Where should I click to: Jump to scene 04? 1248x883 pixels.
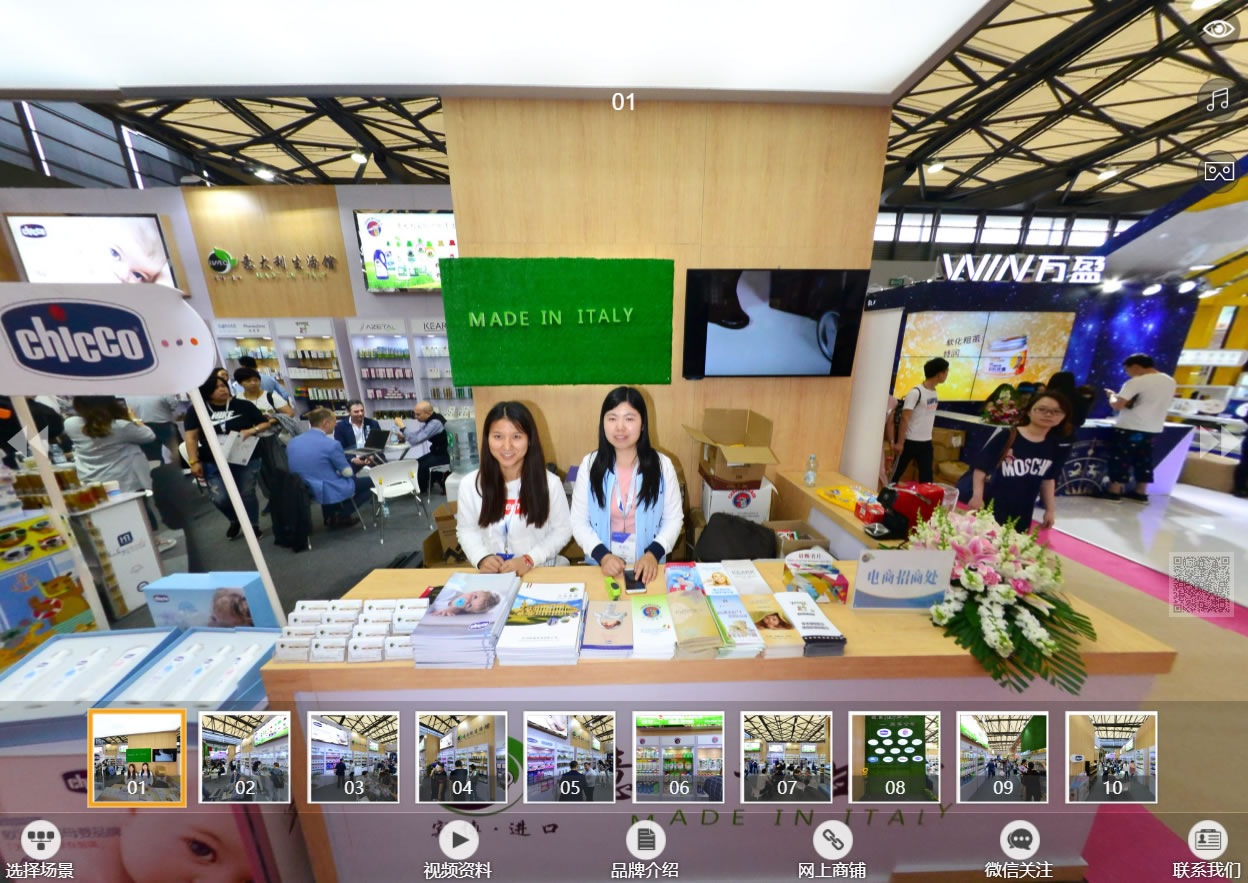[462, 757]
